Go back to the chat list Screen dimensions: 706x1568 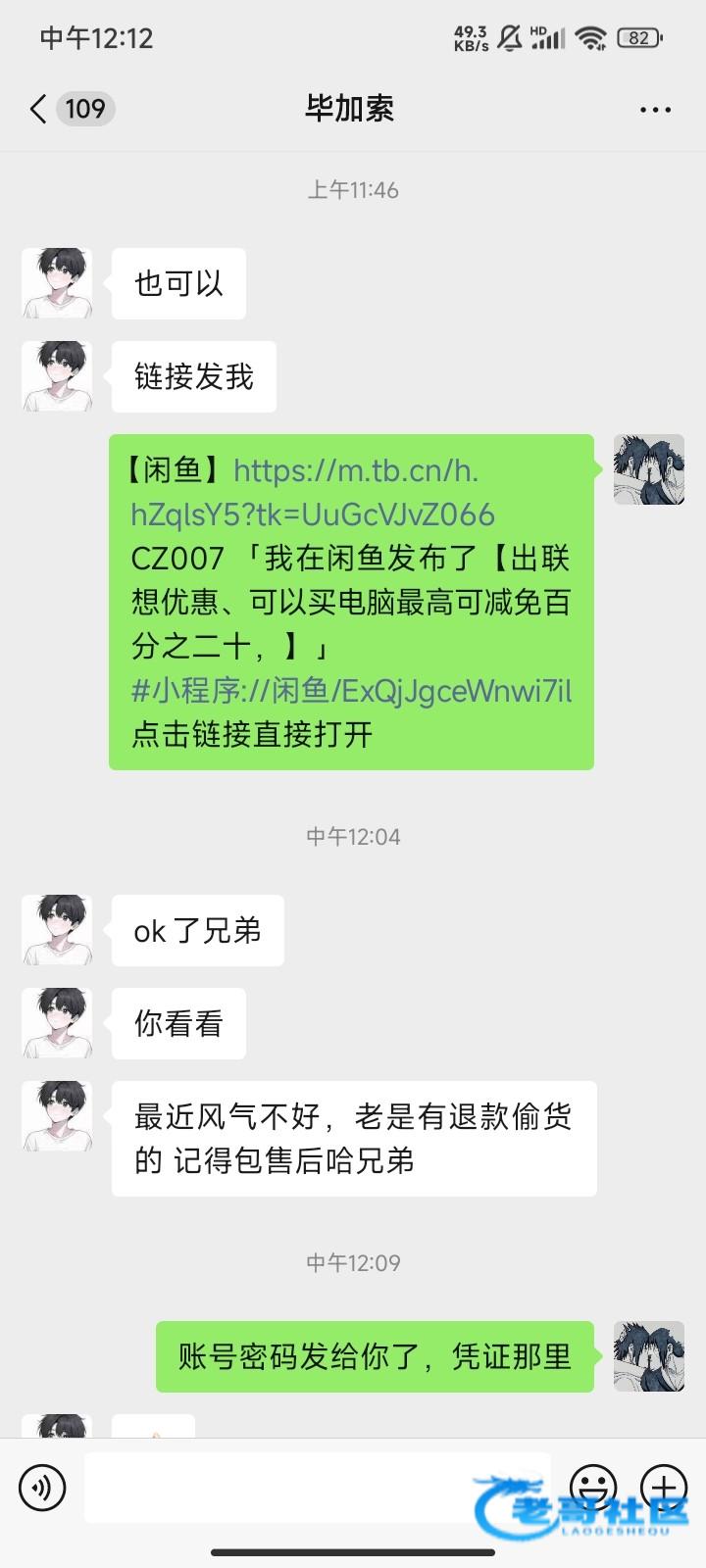pos(39,109)
